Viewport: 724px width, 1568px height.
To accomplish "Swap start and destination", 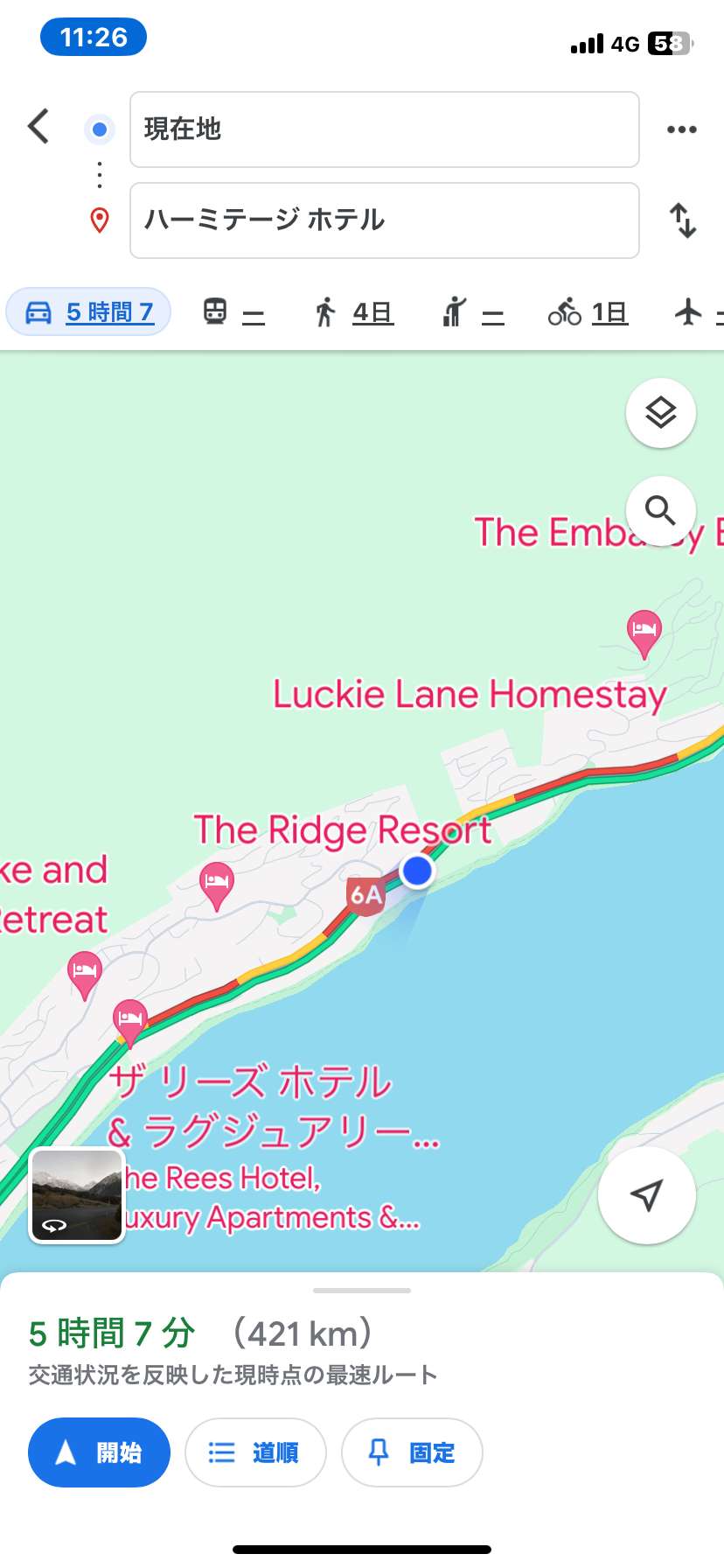I will tap(683, 220).
